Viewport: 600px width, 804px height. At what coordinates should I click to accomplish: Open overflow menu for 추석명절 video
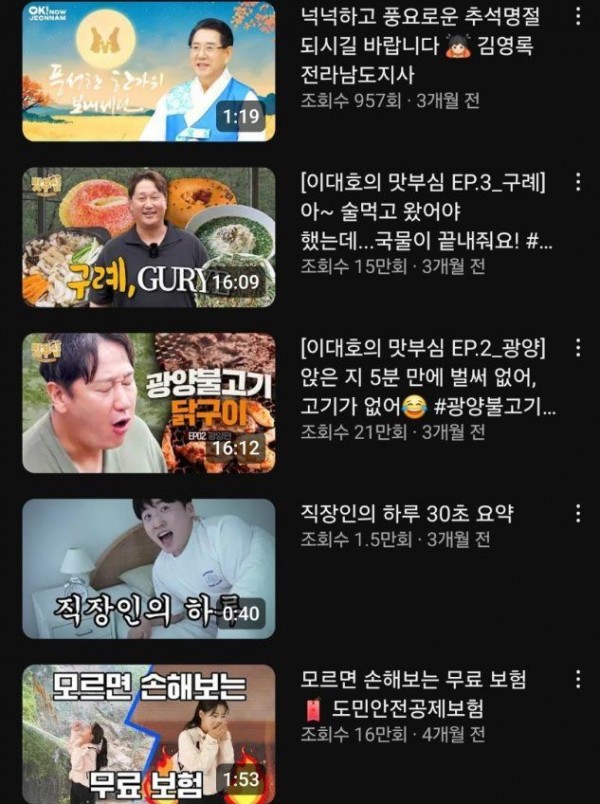pyautogui.click(x=577, y=17)
